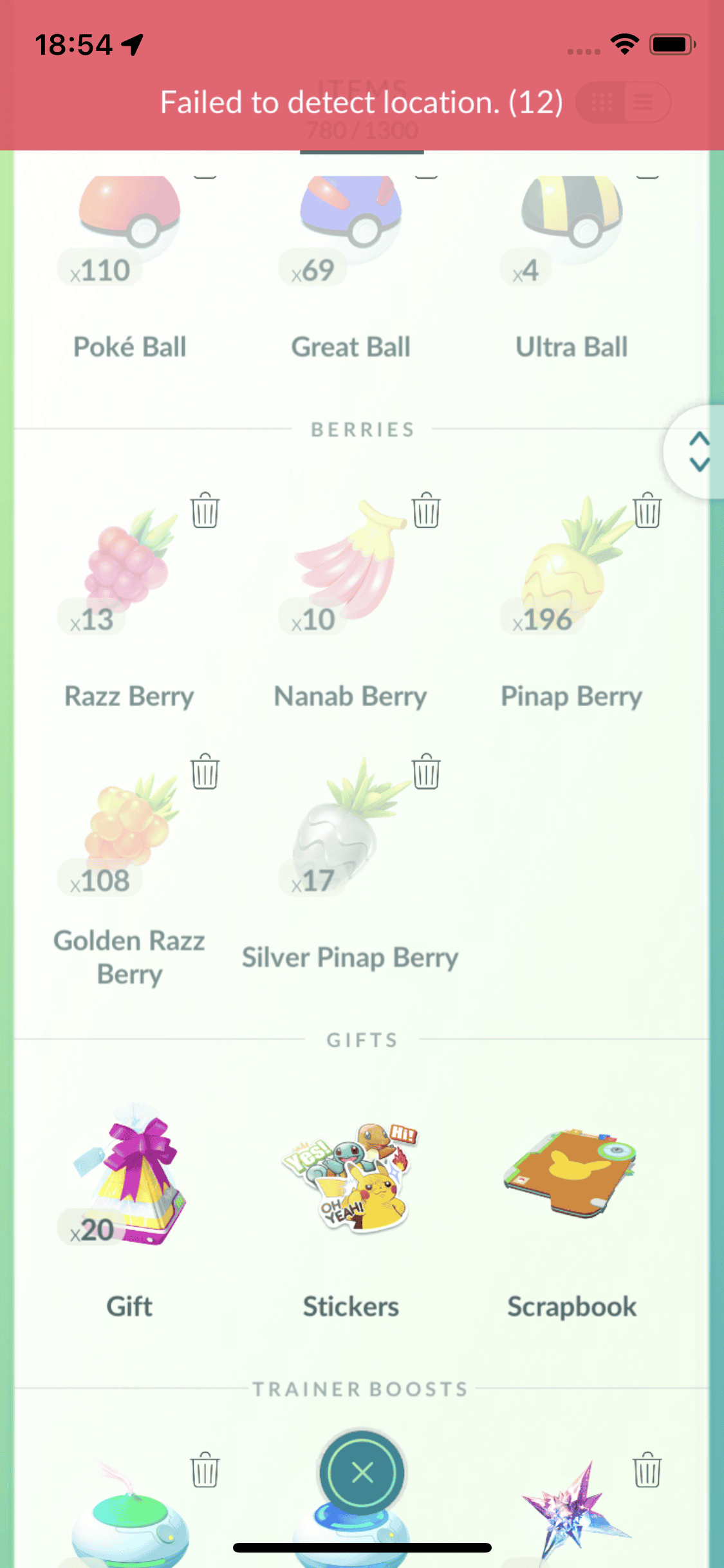Tap the trash icon for Nanab Berry

[426, 511]
